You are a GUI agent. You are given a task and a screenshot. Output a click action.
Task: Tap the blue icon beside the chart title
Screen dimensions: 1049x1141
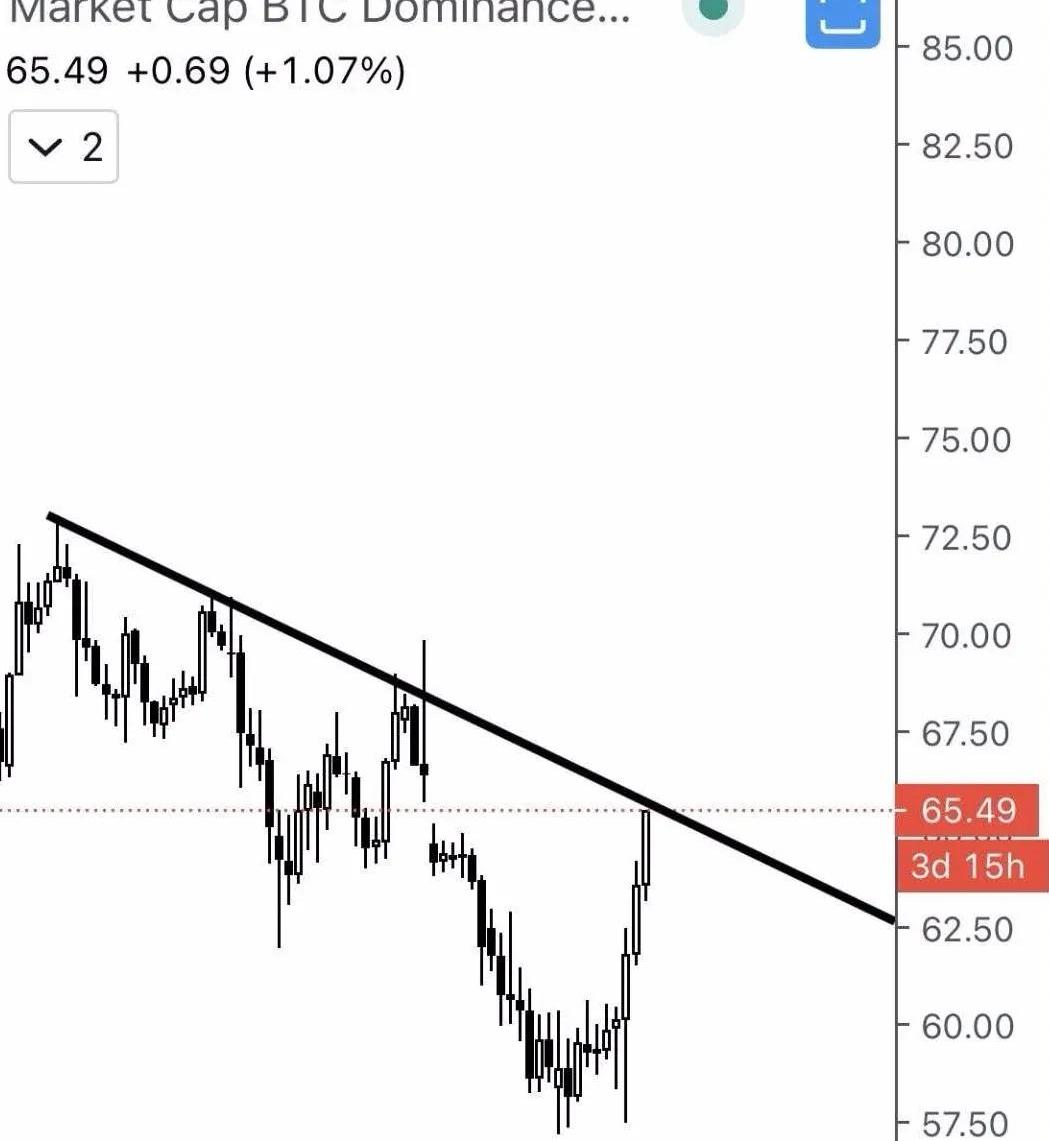click(x=842, y=20)
